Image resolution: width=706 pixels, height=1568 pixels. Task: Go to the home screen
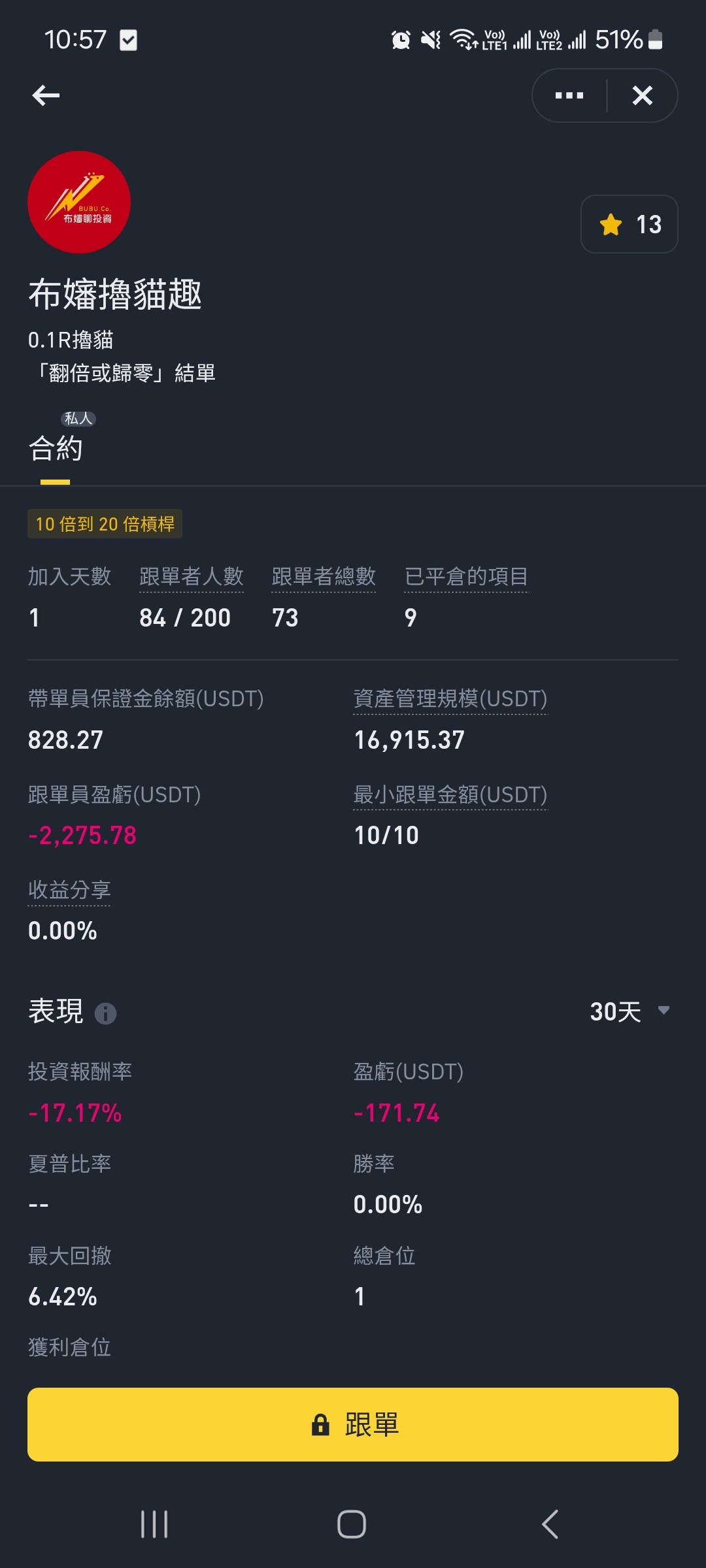352,1524
